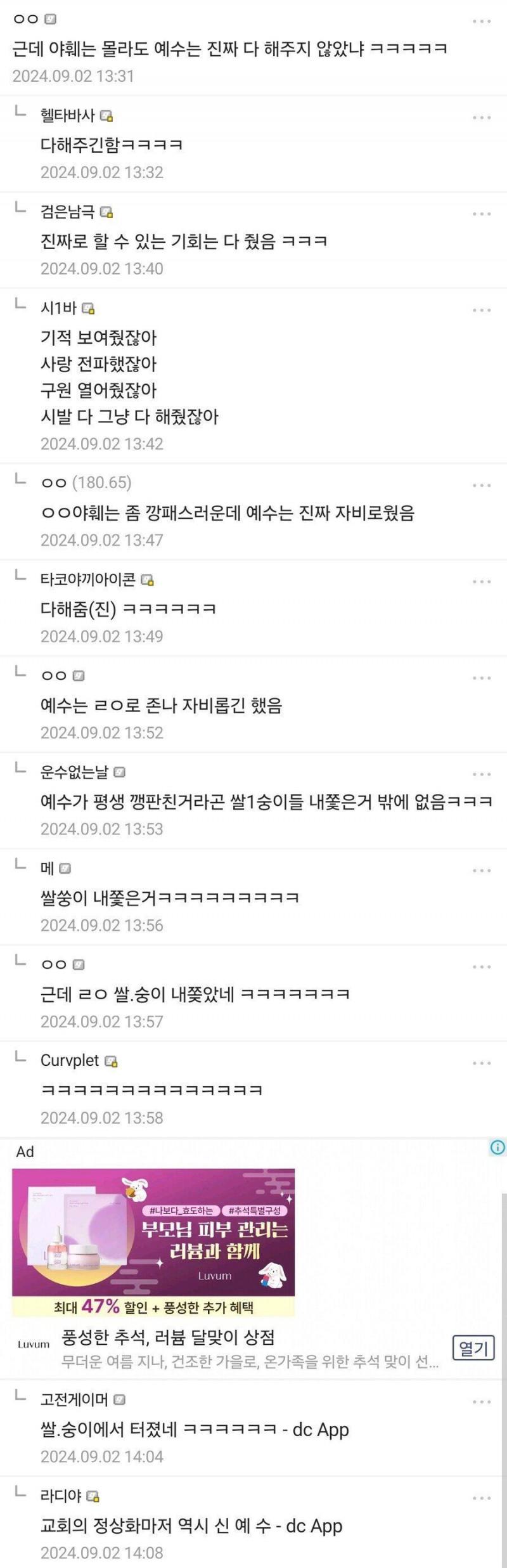View 라디야's nickname profile

tap(61, 1496)
